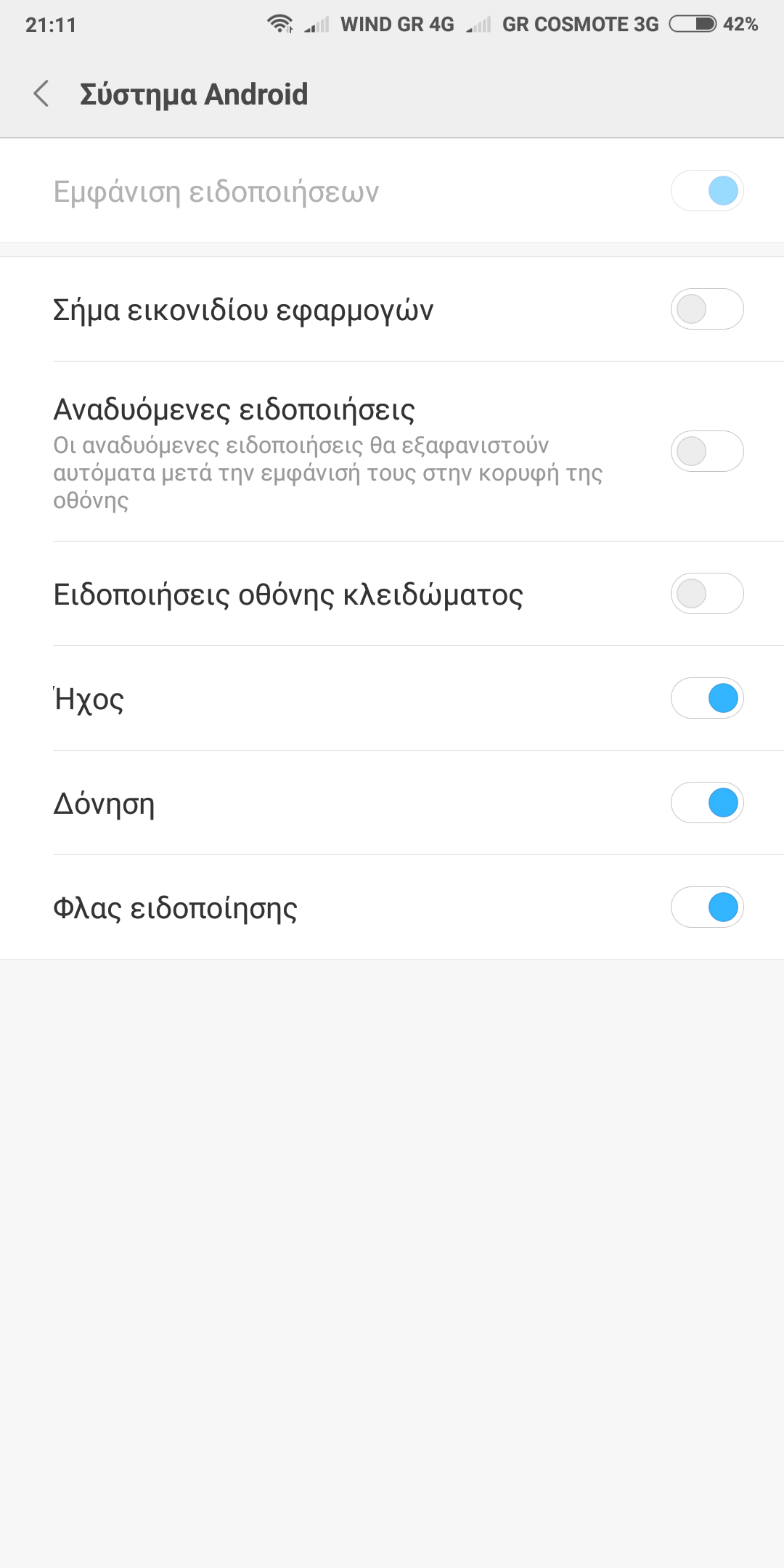Enable Ειδοποιήσεις οθόνης κλειδώματος
The width and height of the screenshot is (784, 1568).
click(706, 594)
